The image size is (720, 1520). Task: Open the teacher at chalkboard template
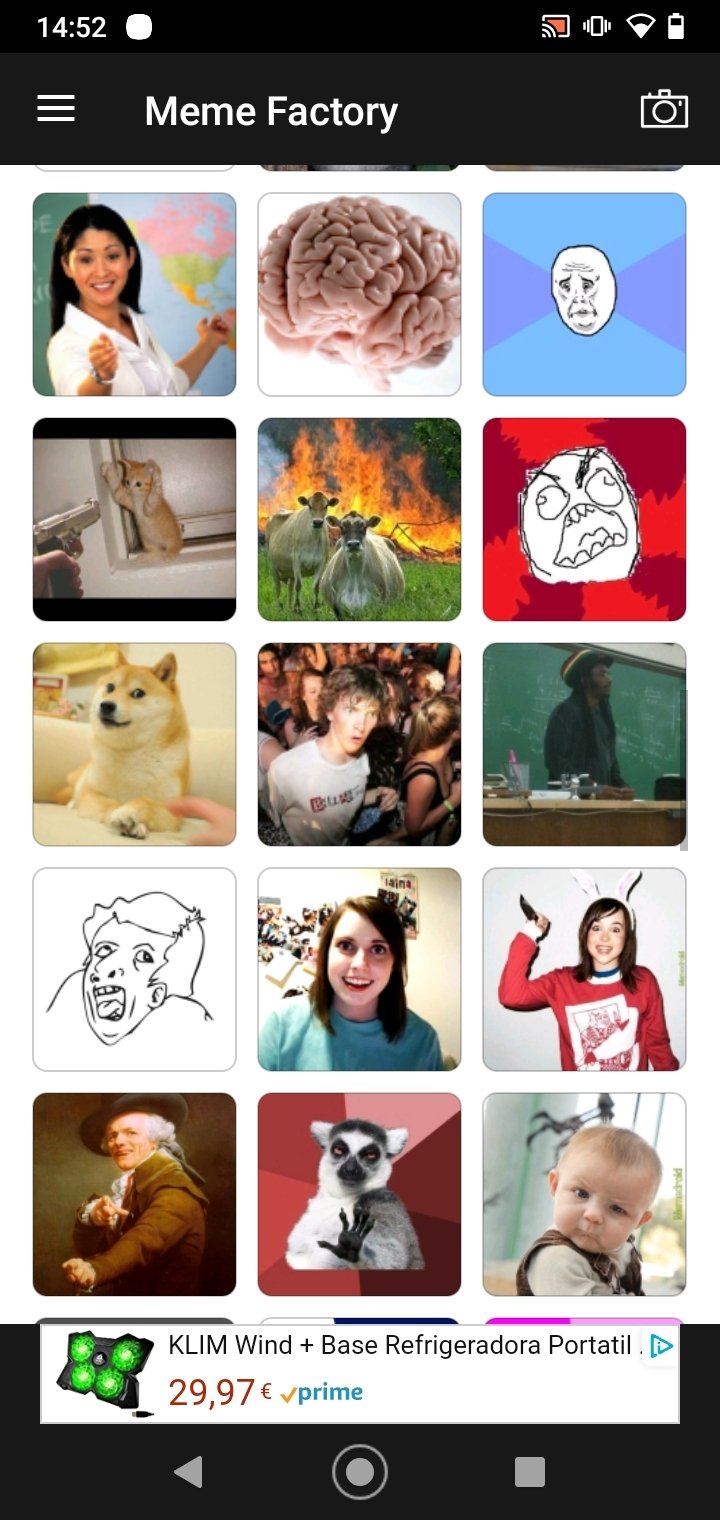coord(585,744)
